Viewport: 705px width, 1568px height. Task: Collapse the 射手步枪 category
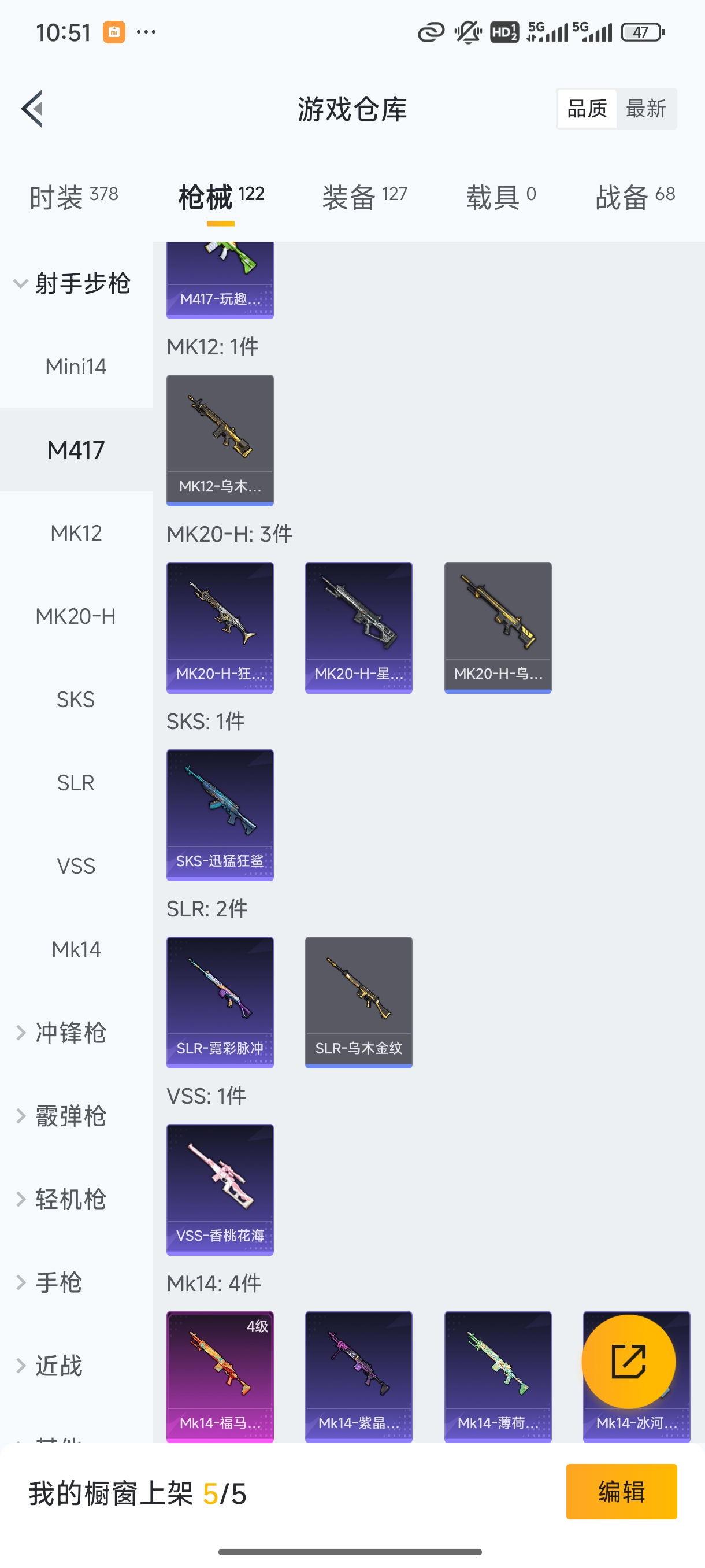click(72, 284)
